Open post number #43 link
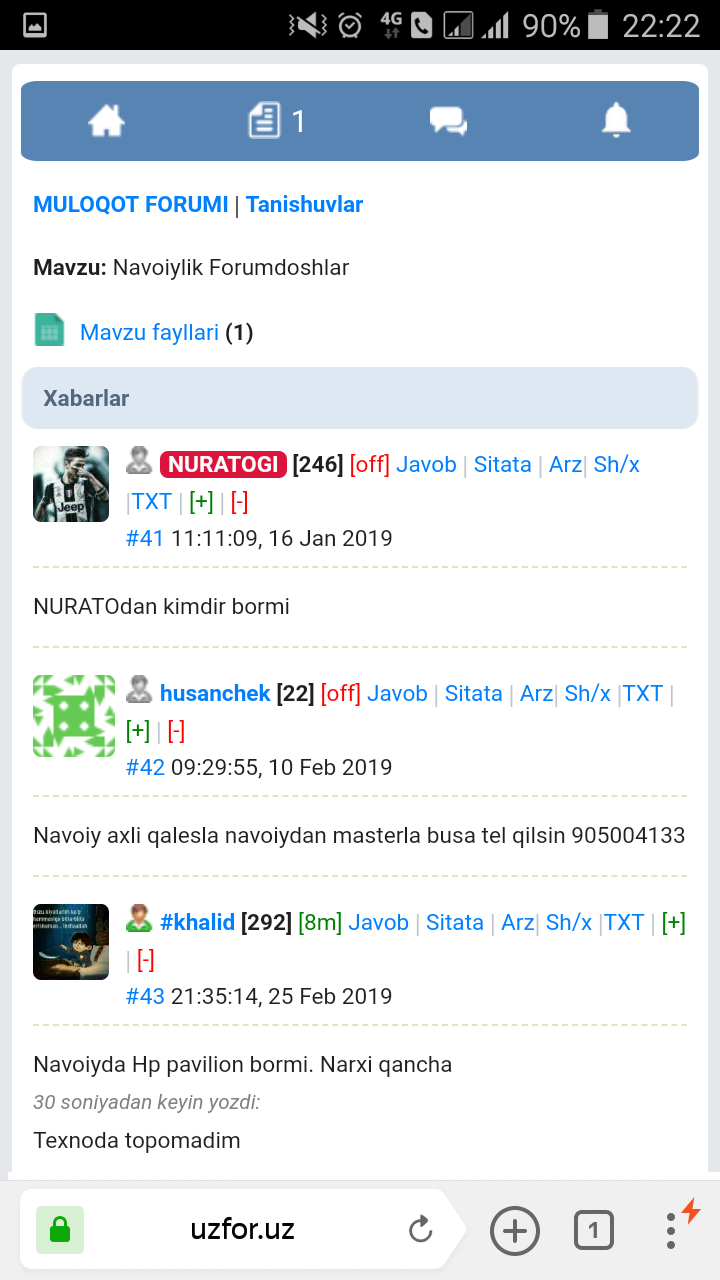Image resolution: width=720 pixels, height=1280 pixels. [x=145, y=996]
